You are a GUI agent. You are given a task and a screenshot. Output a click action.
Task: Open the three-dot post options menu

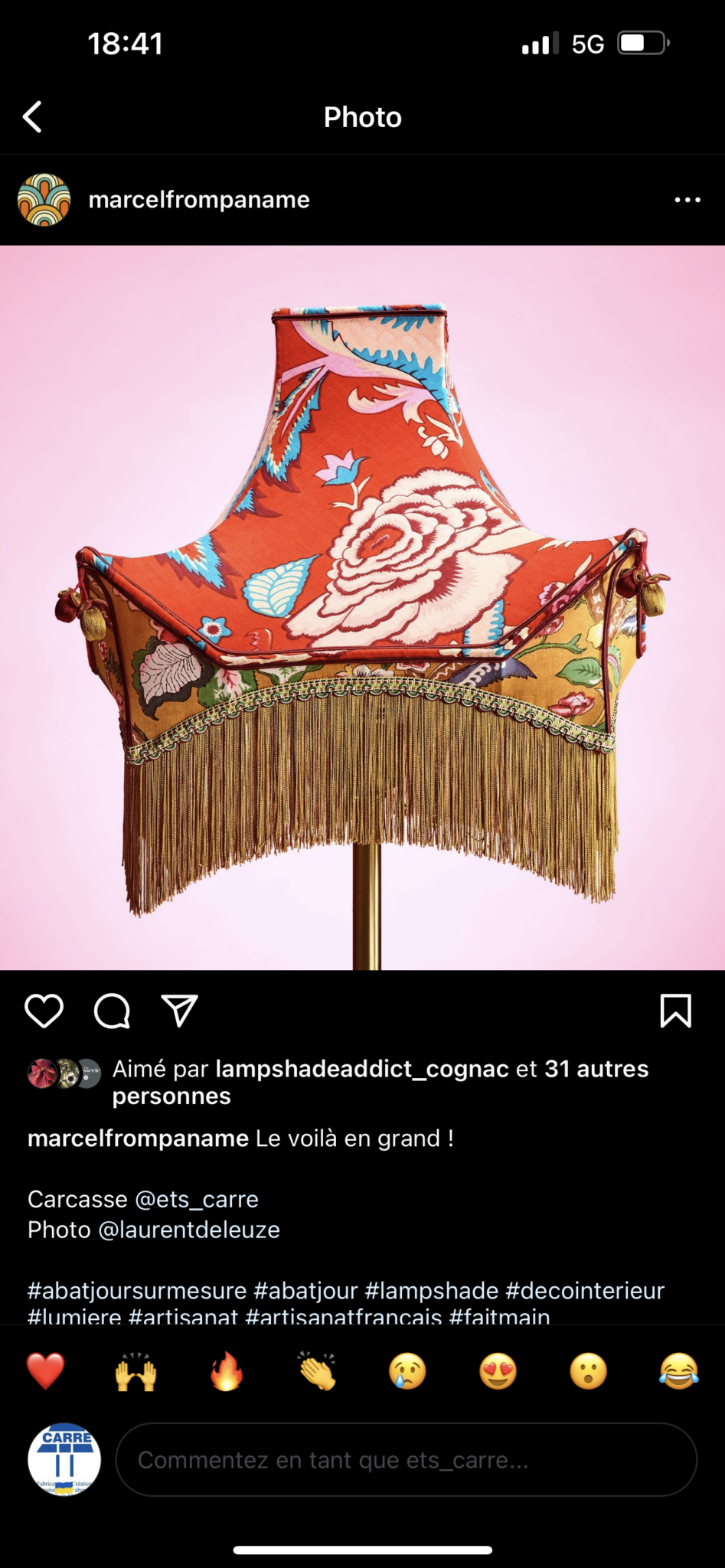click(687, 200)
